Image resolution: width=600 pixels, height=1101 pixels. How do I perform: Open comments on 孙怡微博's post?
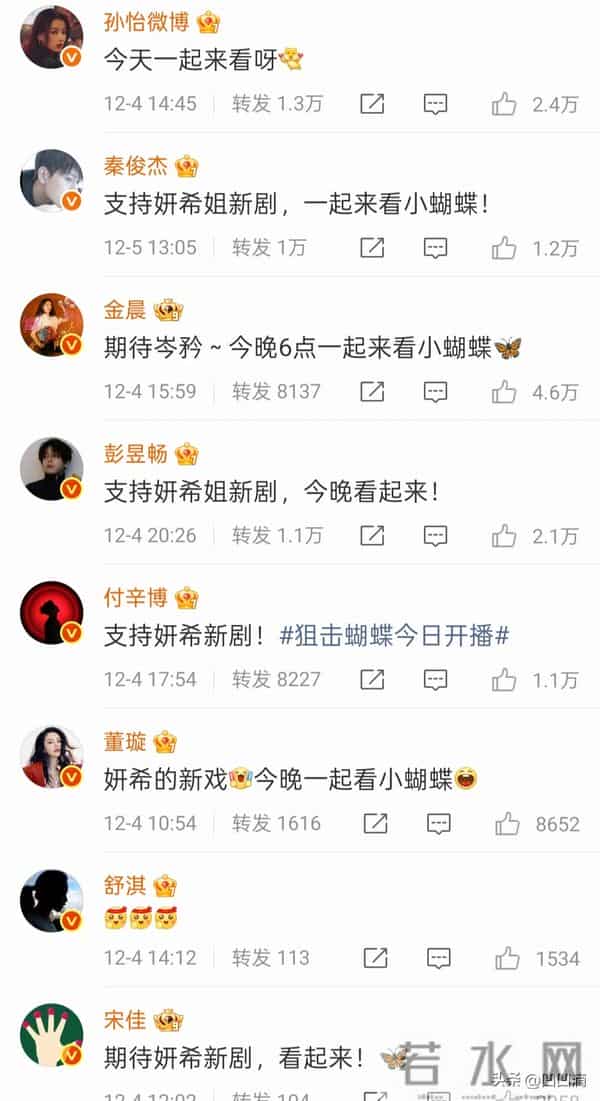tap(435, 104)
